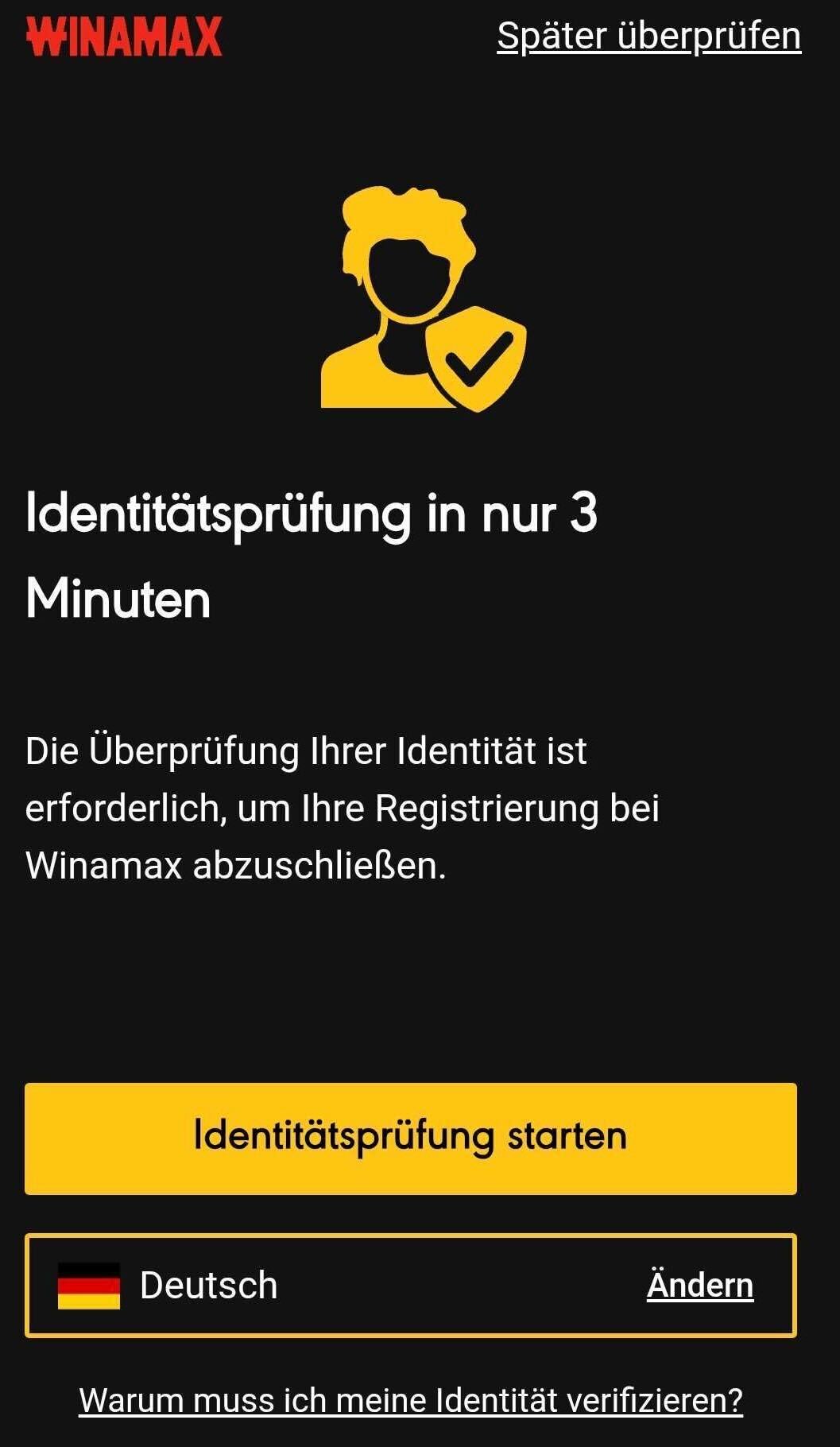This screenshot has width=840, height=1447.
Task: Tap 'Später überprüfen' to verify later
Action: coord(648,37)
